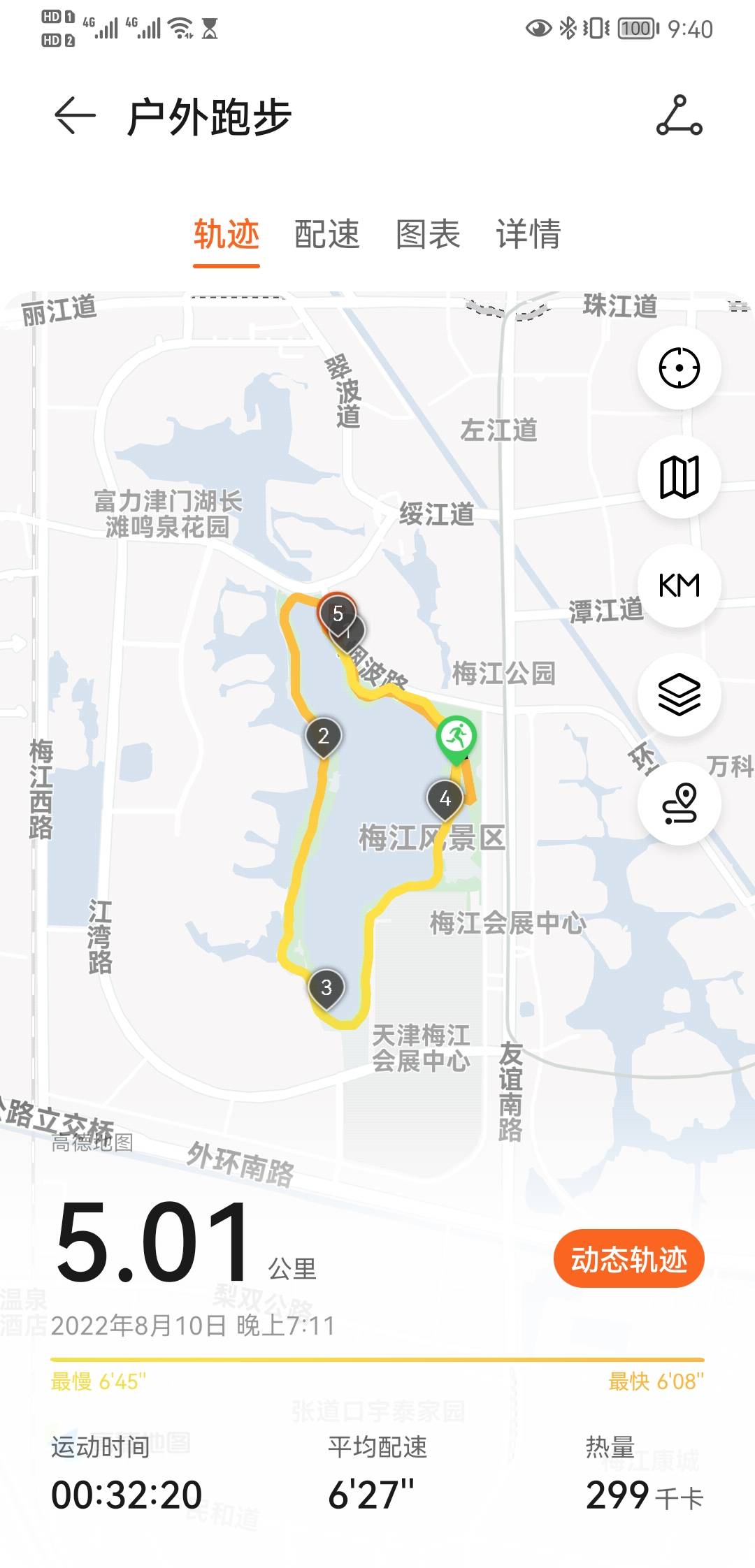
Task: Change the map style
Action: (x=679, y=477)
